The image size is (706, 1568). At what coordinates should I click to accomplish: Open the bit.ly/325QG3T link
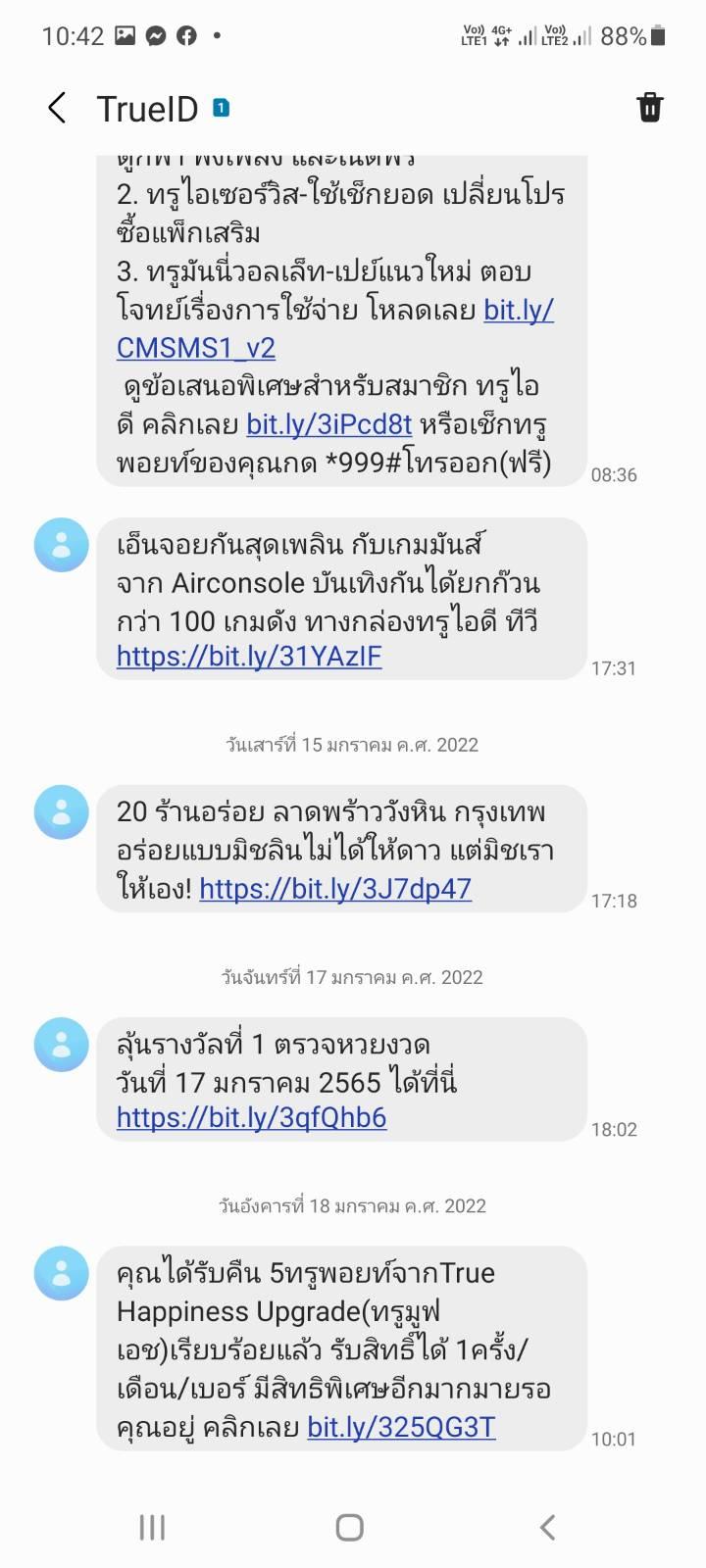pos(401,1427)
